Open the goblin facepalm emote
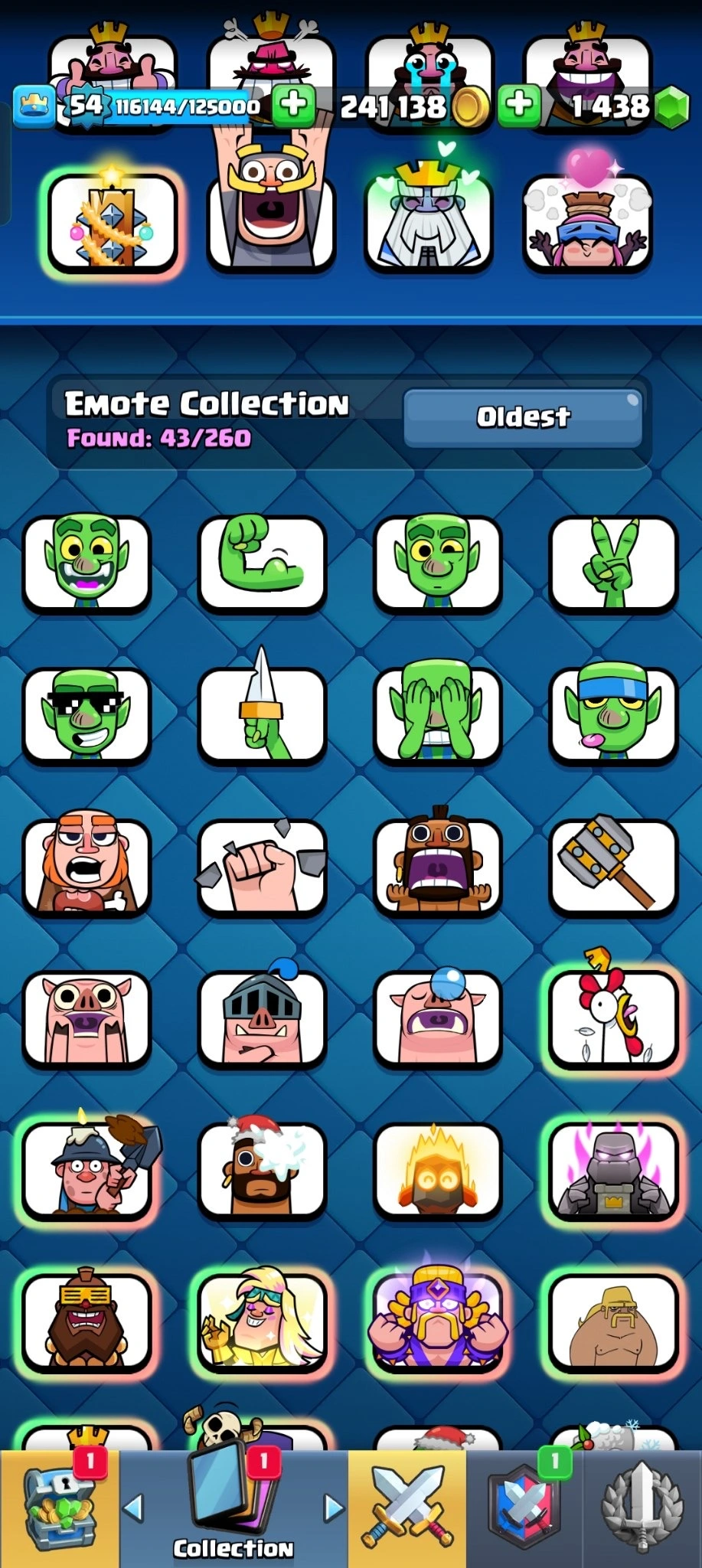This screenshot has width=702, height=1568. click(437, 714)
